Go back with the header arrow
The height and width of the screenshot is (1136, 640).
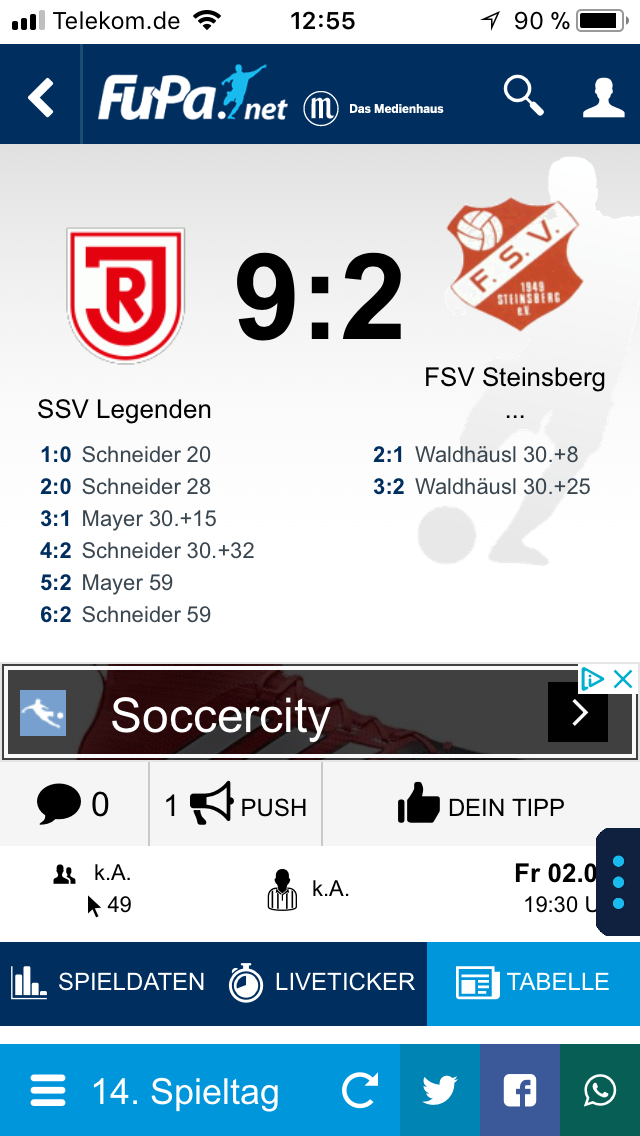41,97
